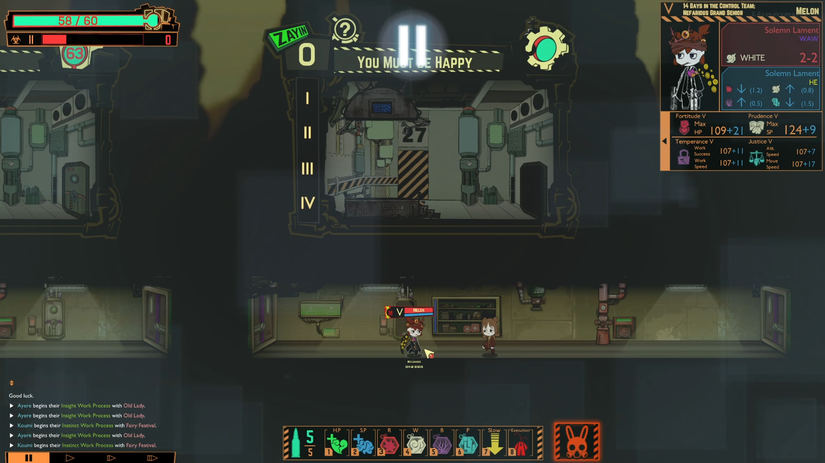Select the Red shield bullet
Viewport: 825px width, 463px height.
pyautogui.click(x=389, y=442)
